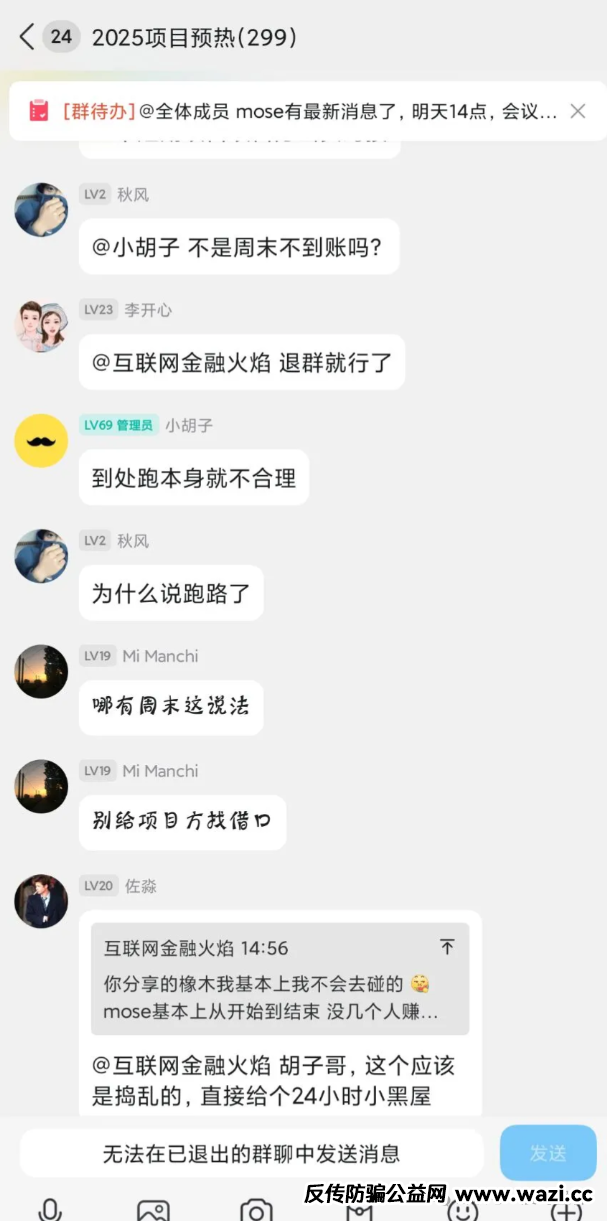Start voice input with the microphone icon

click(50, 1210)
